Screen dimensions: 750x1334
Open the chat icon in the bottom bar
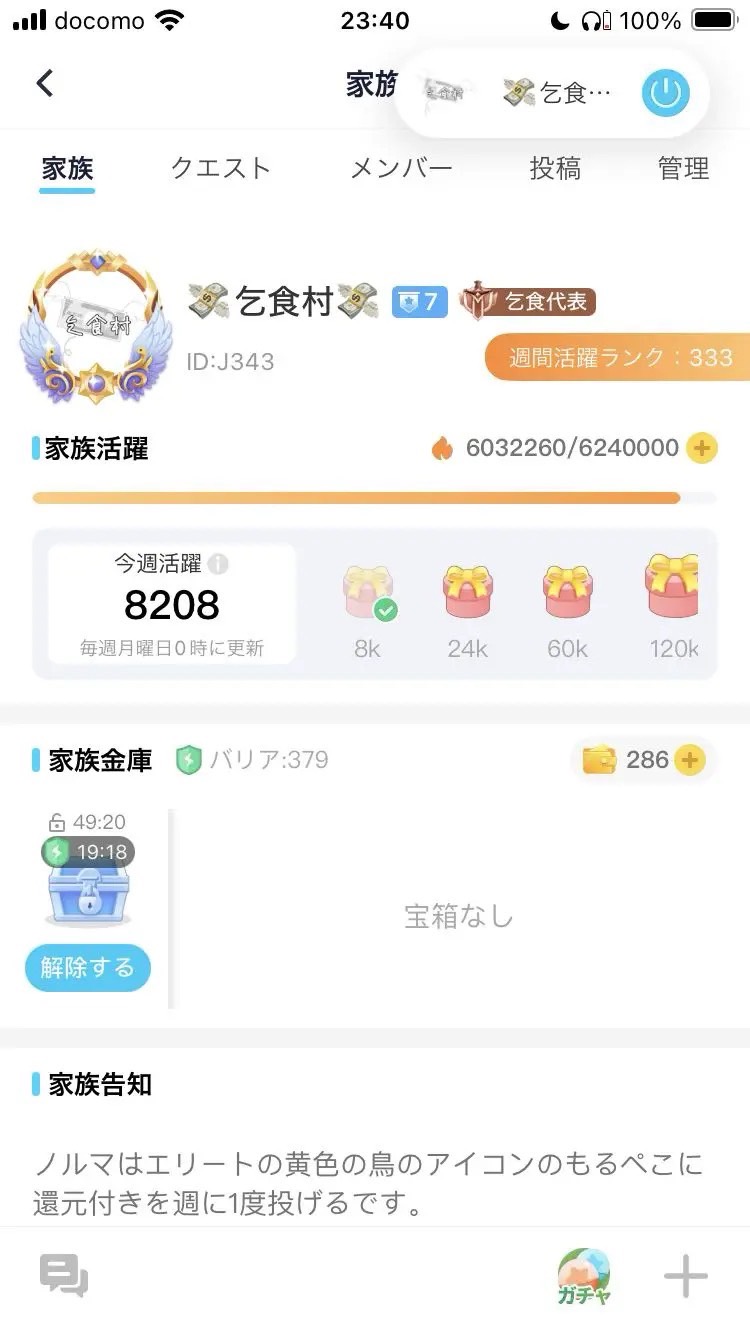(64, 1277)
